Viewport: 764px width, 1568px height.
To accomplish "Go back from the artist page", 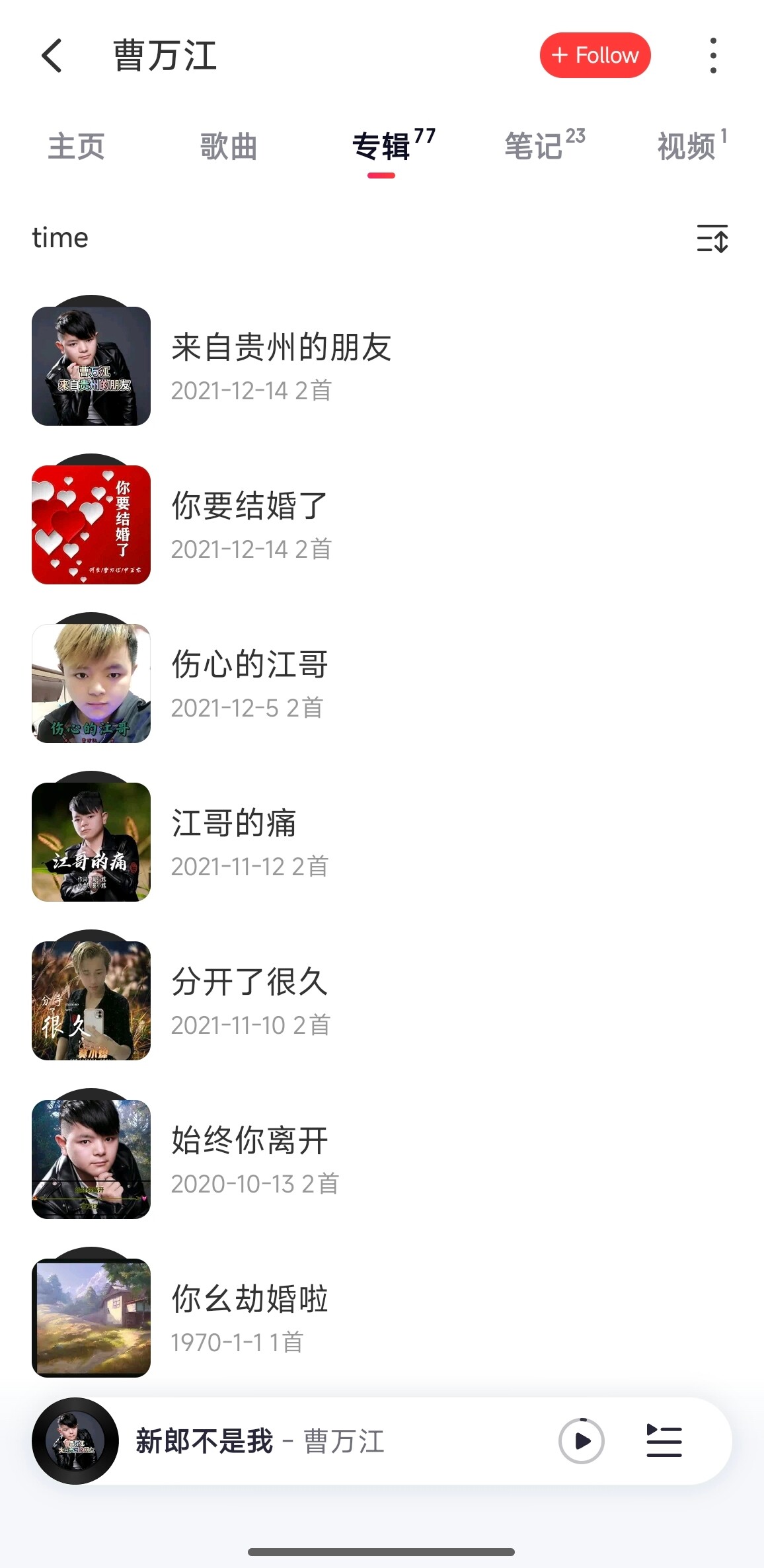I will [x=52, y=56].
